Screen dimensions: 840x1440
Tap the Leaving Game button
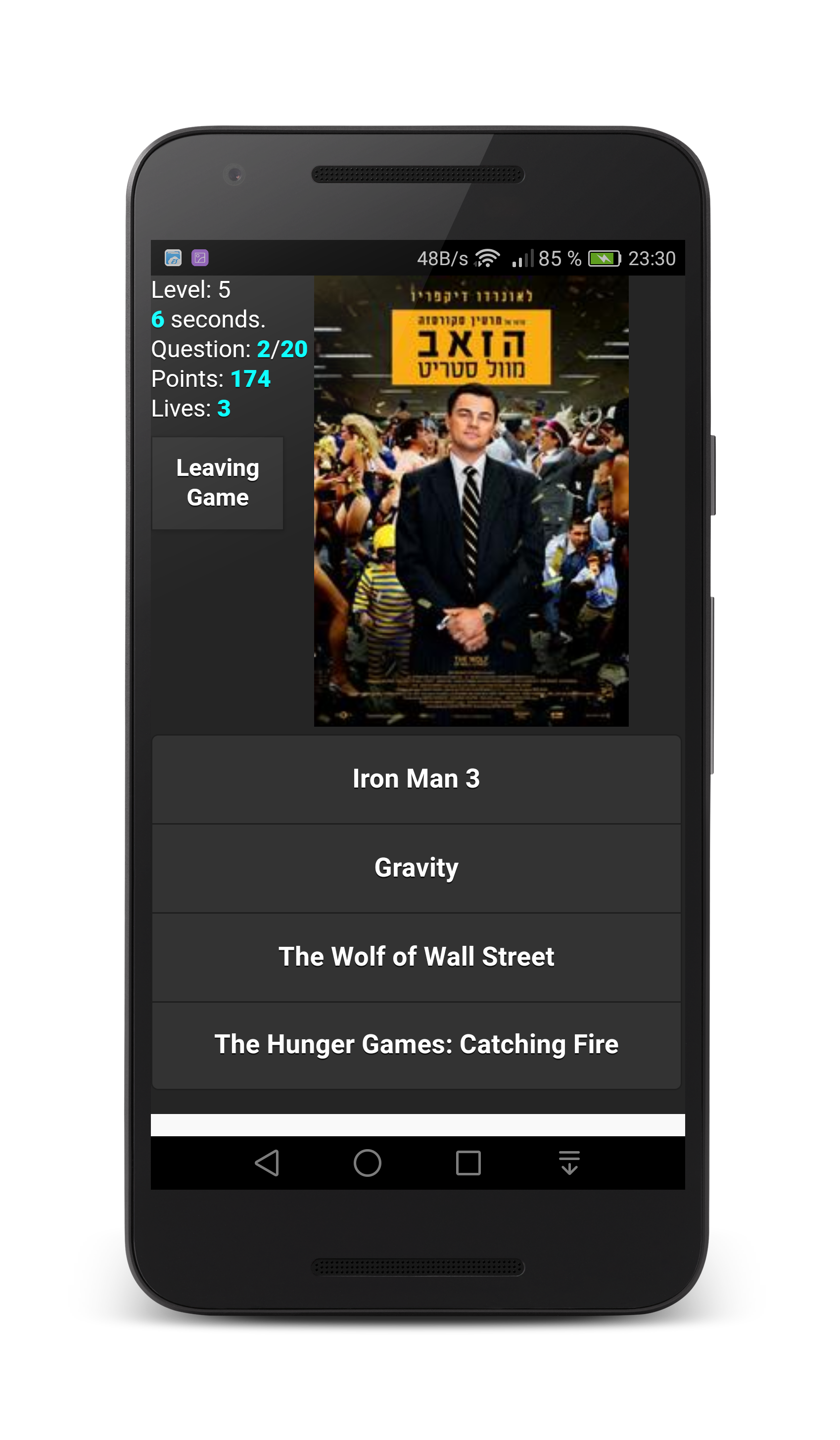coord(217,483)
